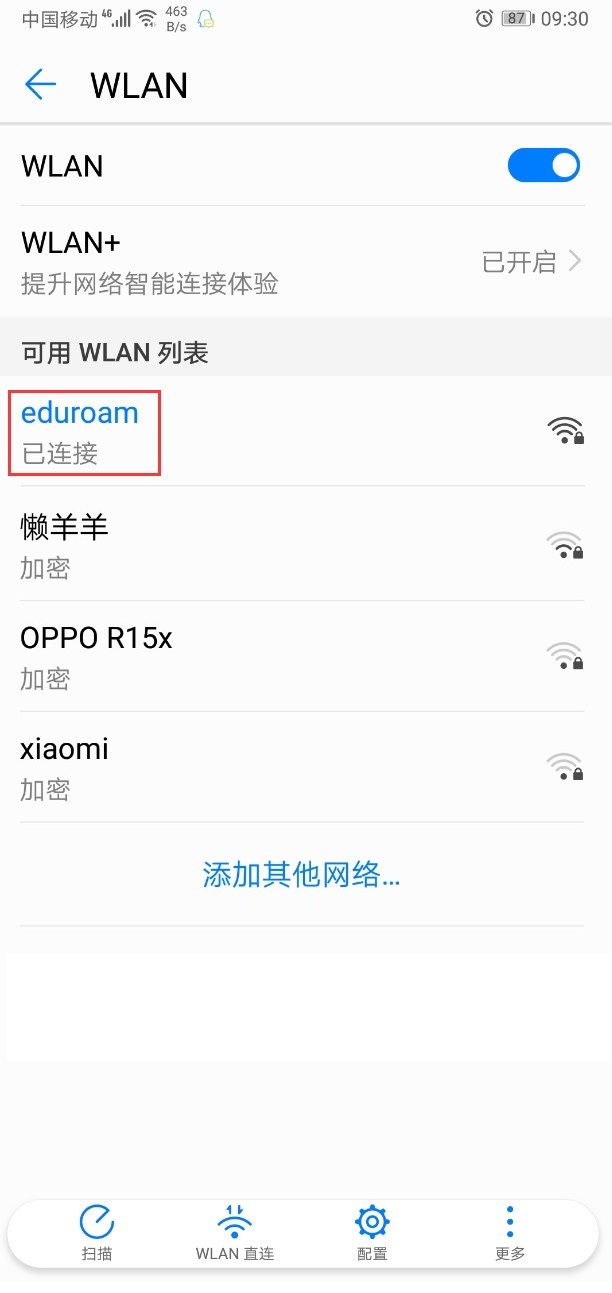Tap 添加其他网络 to add a network

301,875
